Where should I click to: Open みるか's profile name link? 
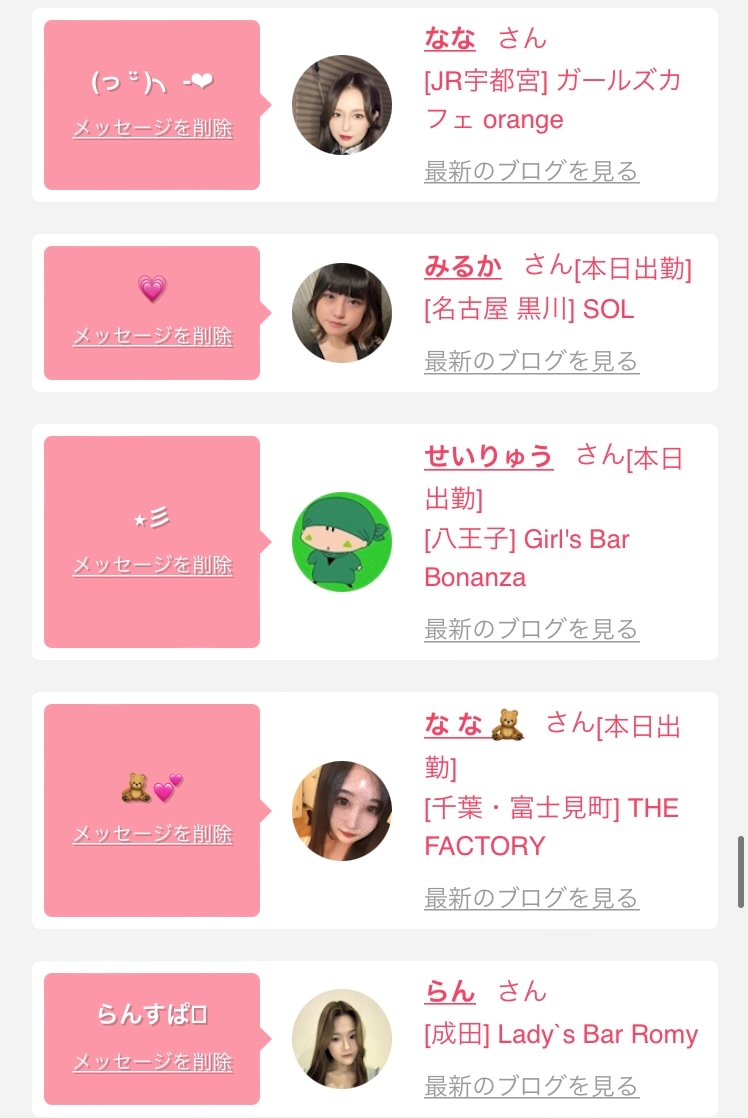coord(463,267)
